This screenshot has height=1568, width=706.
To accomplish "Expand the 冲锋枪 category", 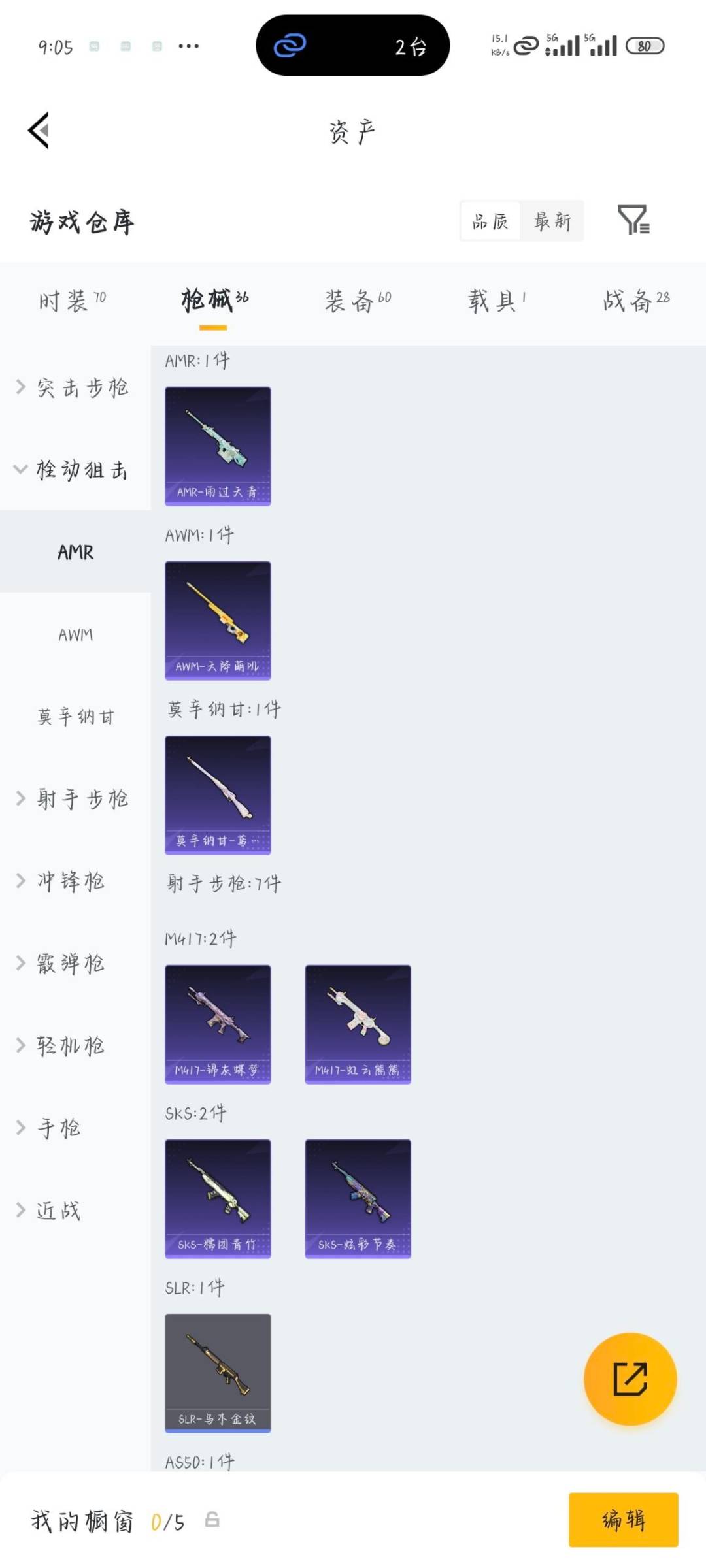I will pyautogui.click(x=72, y=881).
